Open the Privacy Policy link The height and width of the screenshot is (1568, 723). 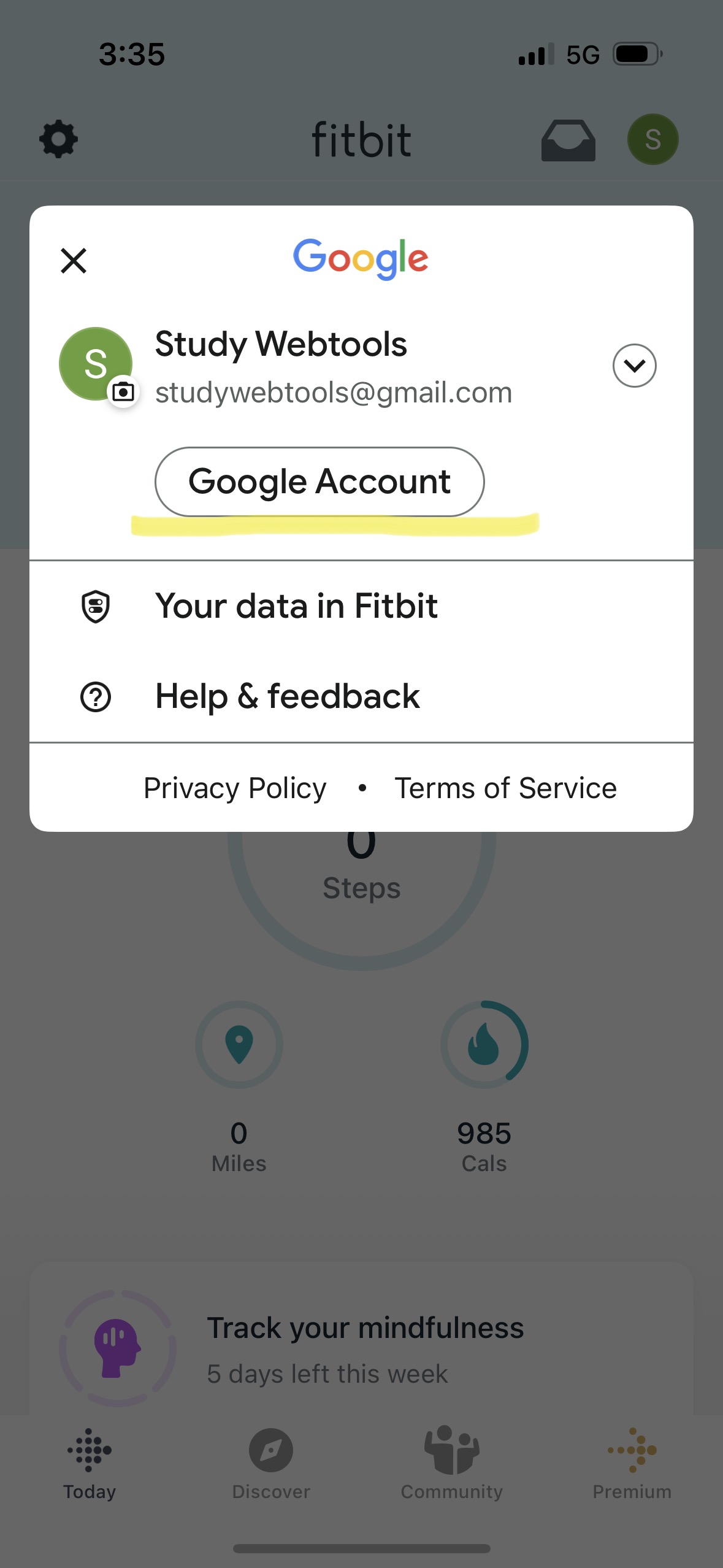coord(235,788)
